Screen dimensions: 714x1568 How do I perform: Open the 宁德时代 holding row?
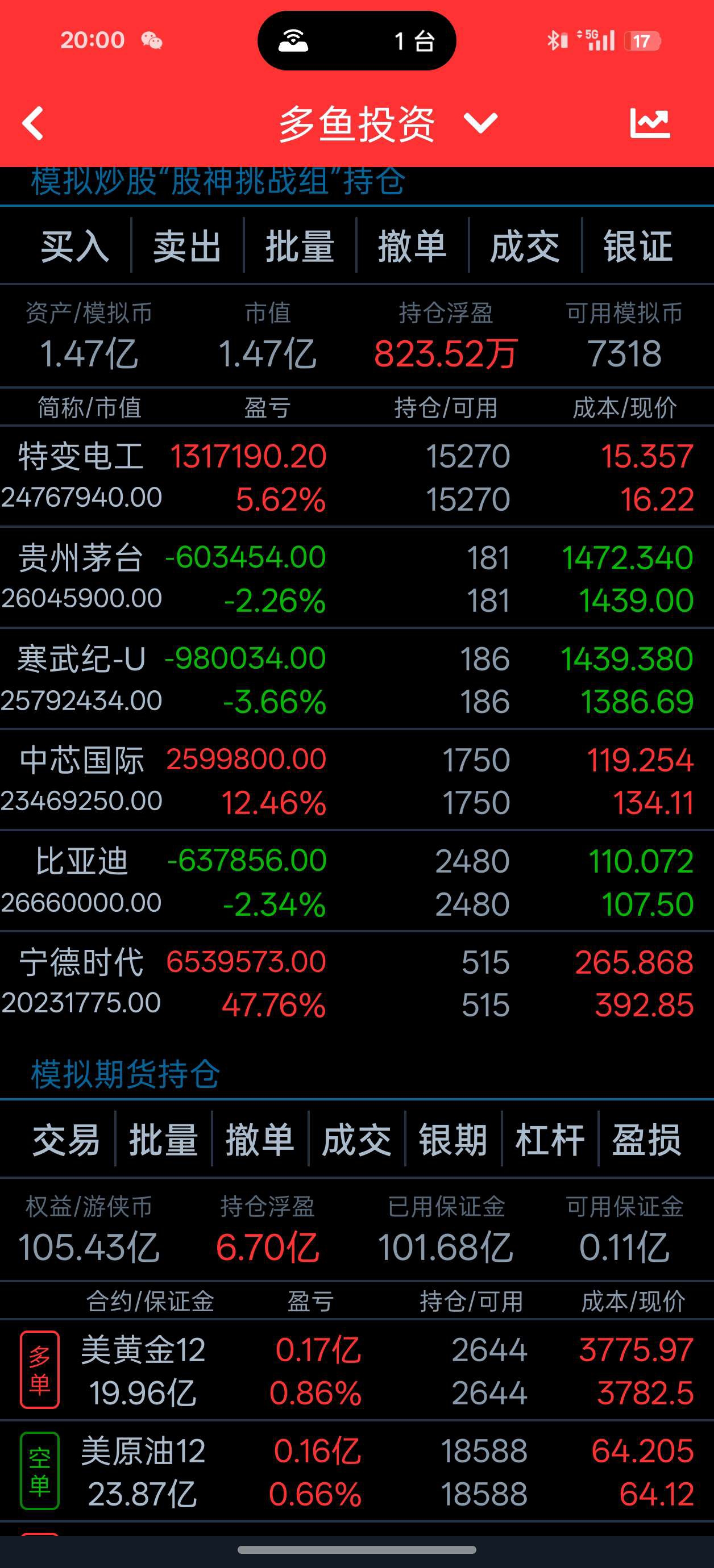357,982
